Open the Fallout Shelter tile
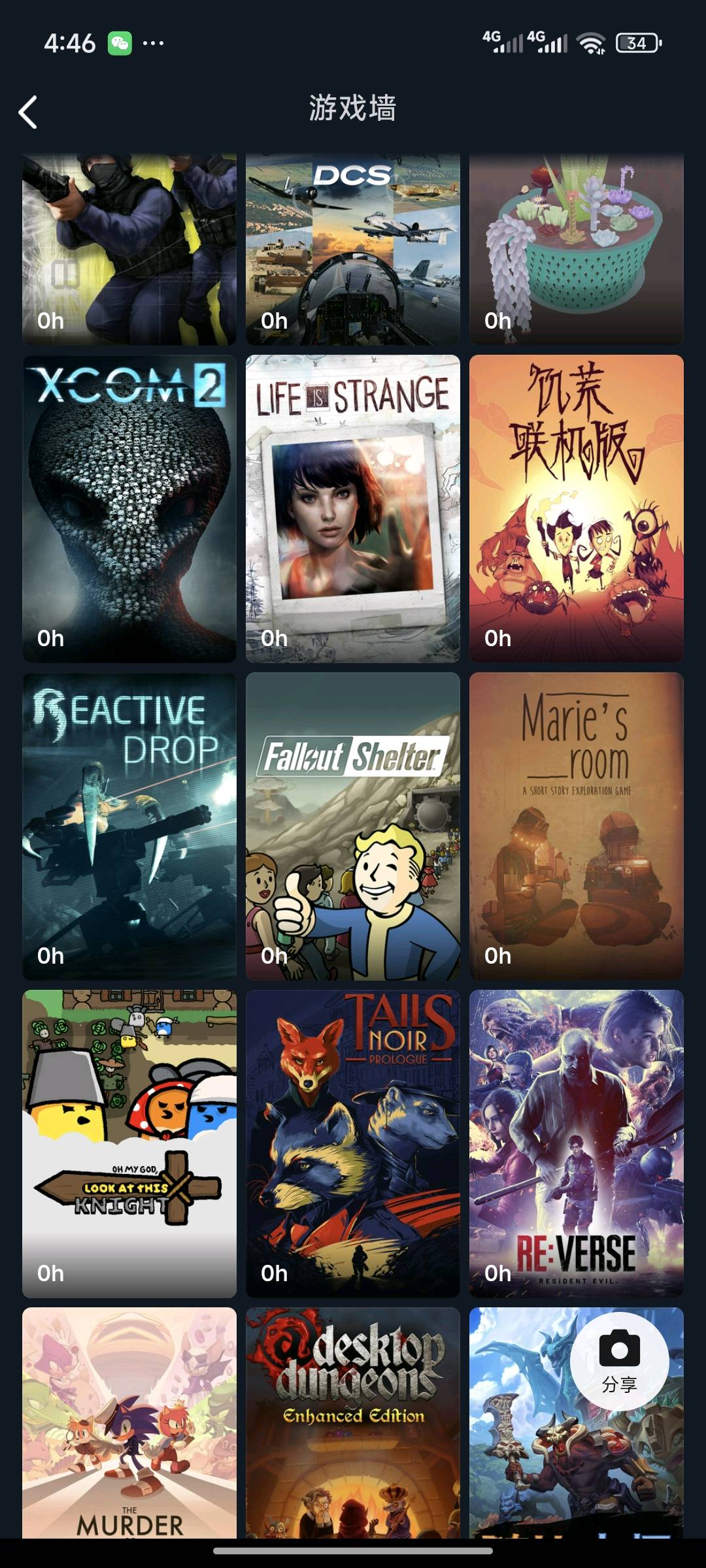Viewport: 706px width, 1568px height. coord(353,826)
